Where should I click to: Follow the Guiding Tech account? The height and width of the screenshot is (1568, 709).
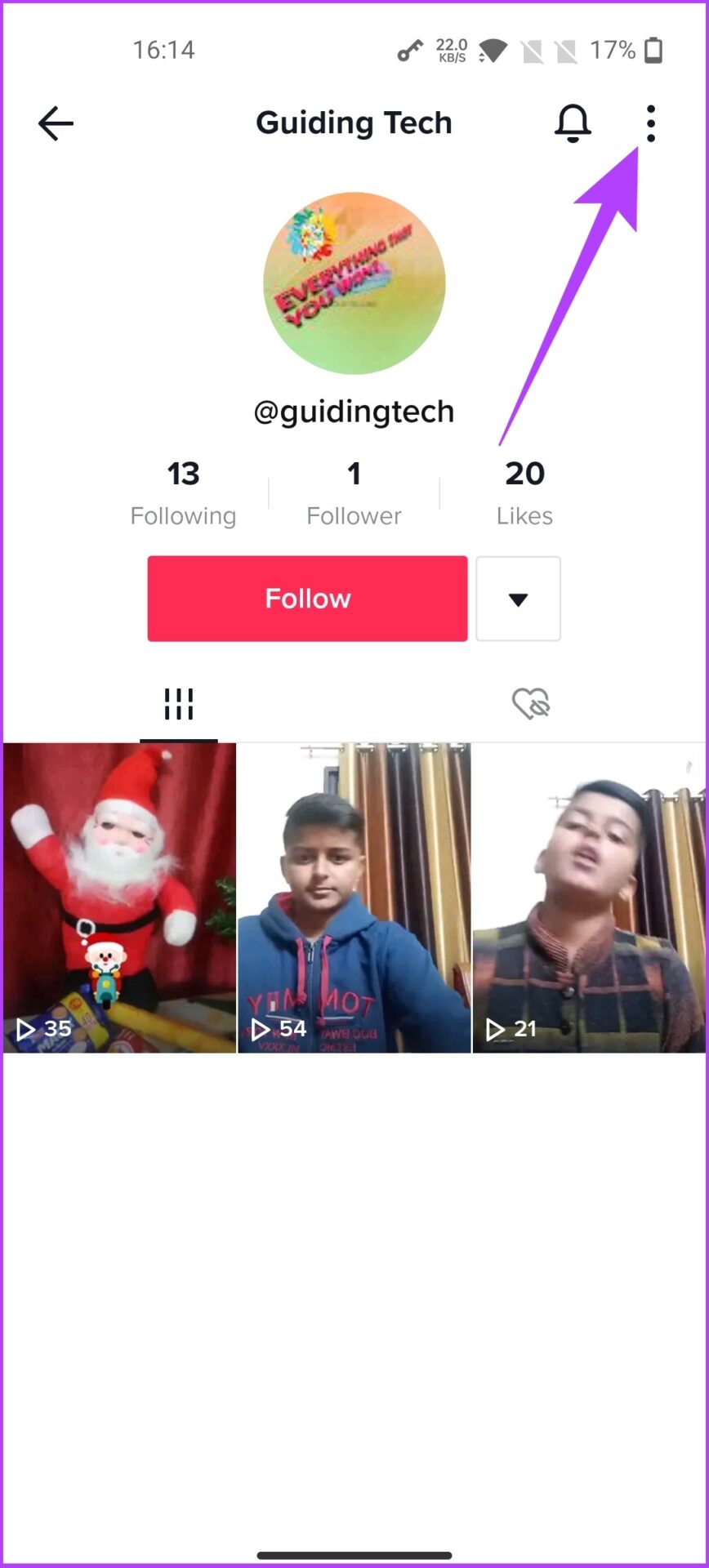[x=307, y=599]
